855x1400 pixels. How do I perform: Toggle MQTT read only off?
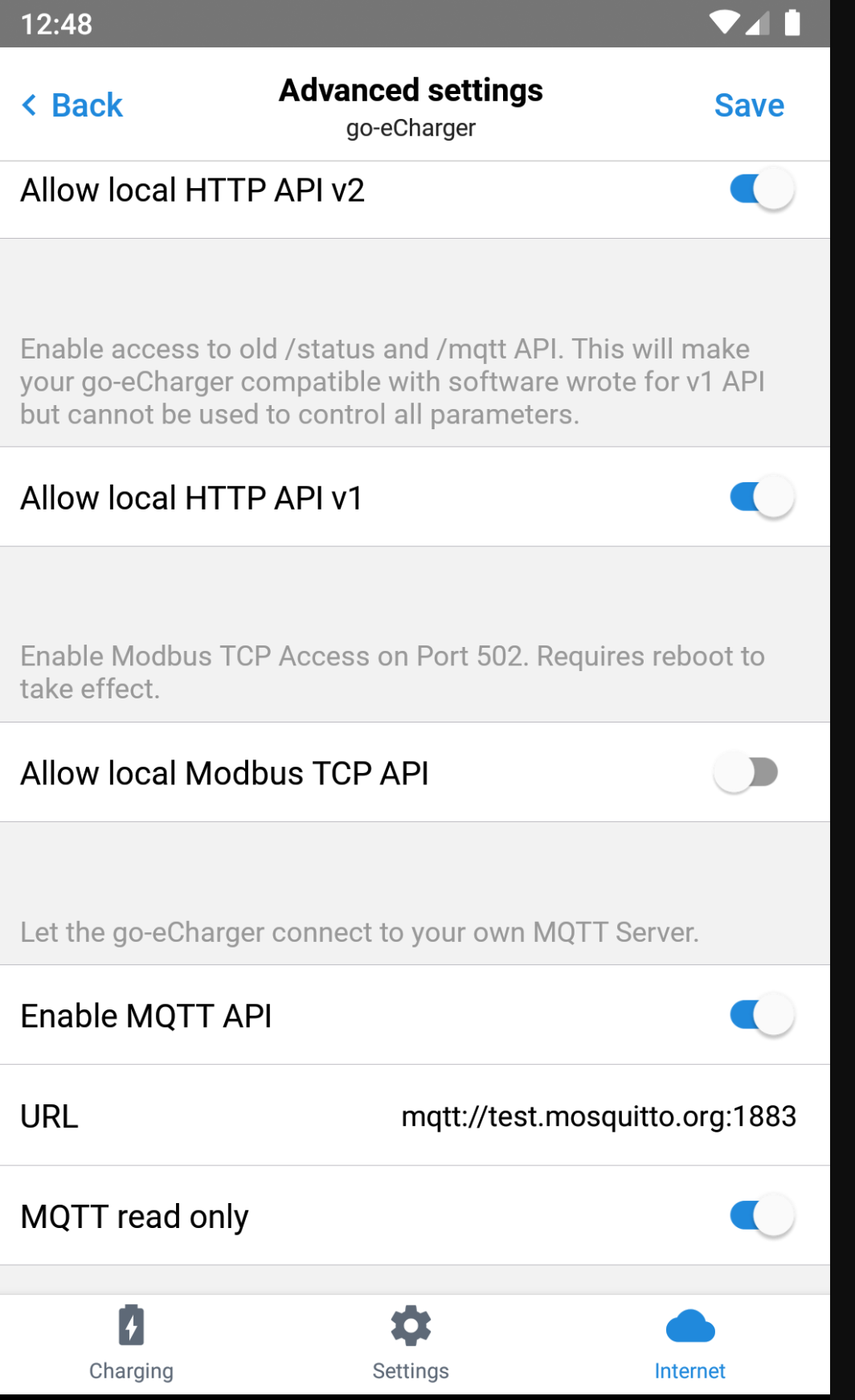coord(761,1216)
